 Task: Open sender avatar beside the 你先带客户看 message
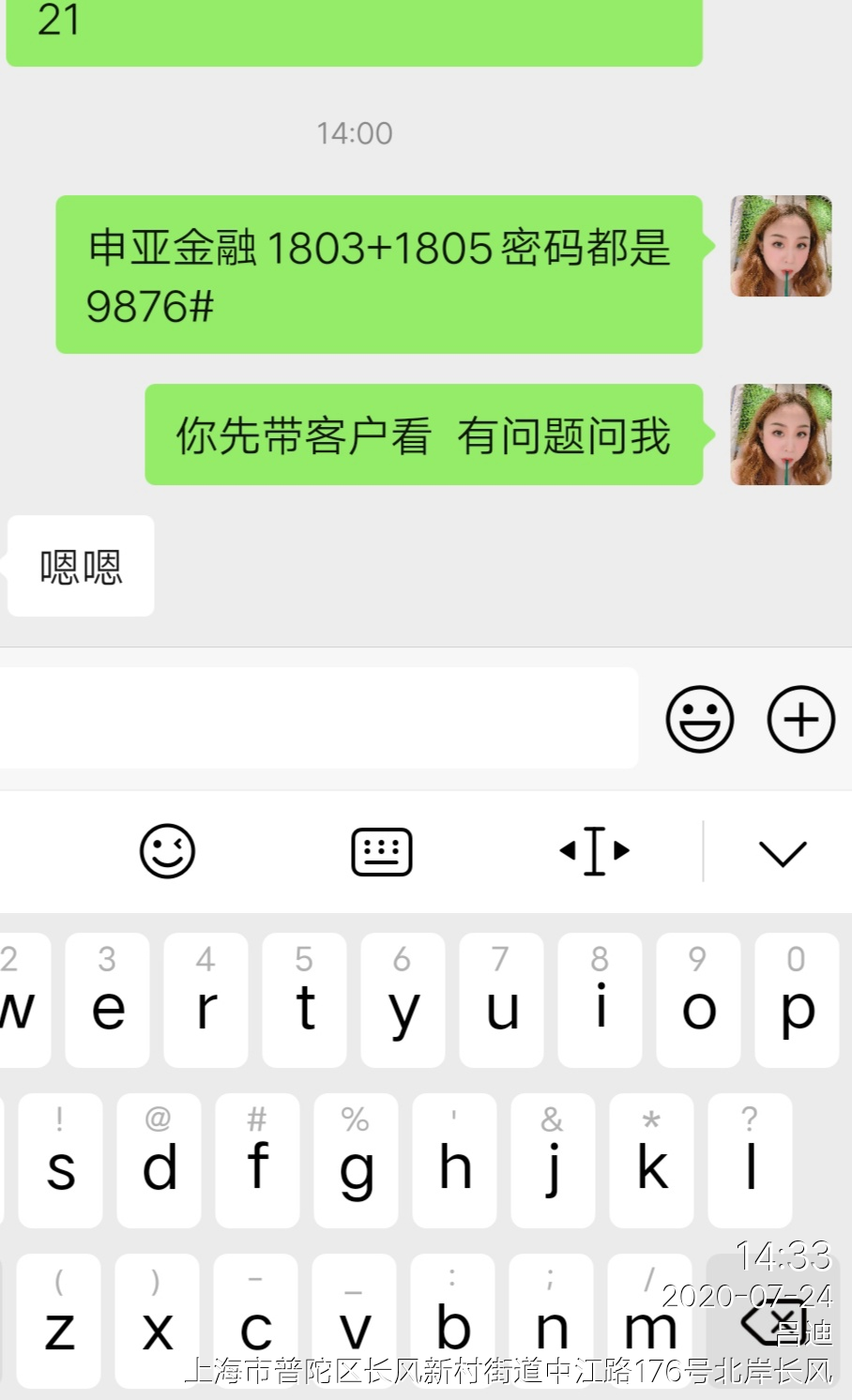tap(781, 434)
